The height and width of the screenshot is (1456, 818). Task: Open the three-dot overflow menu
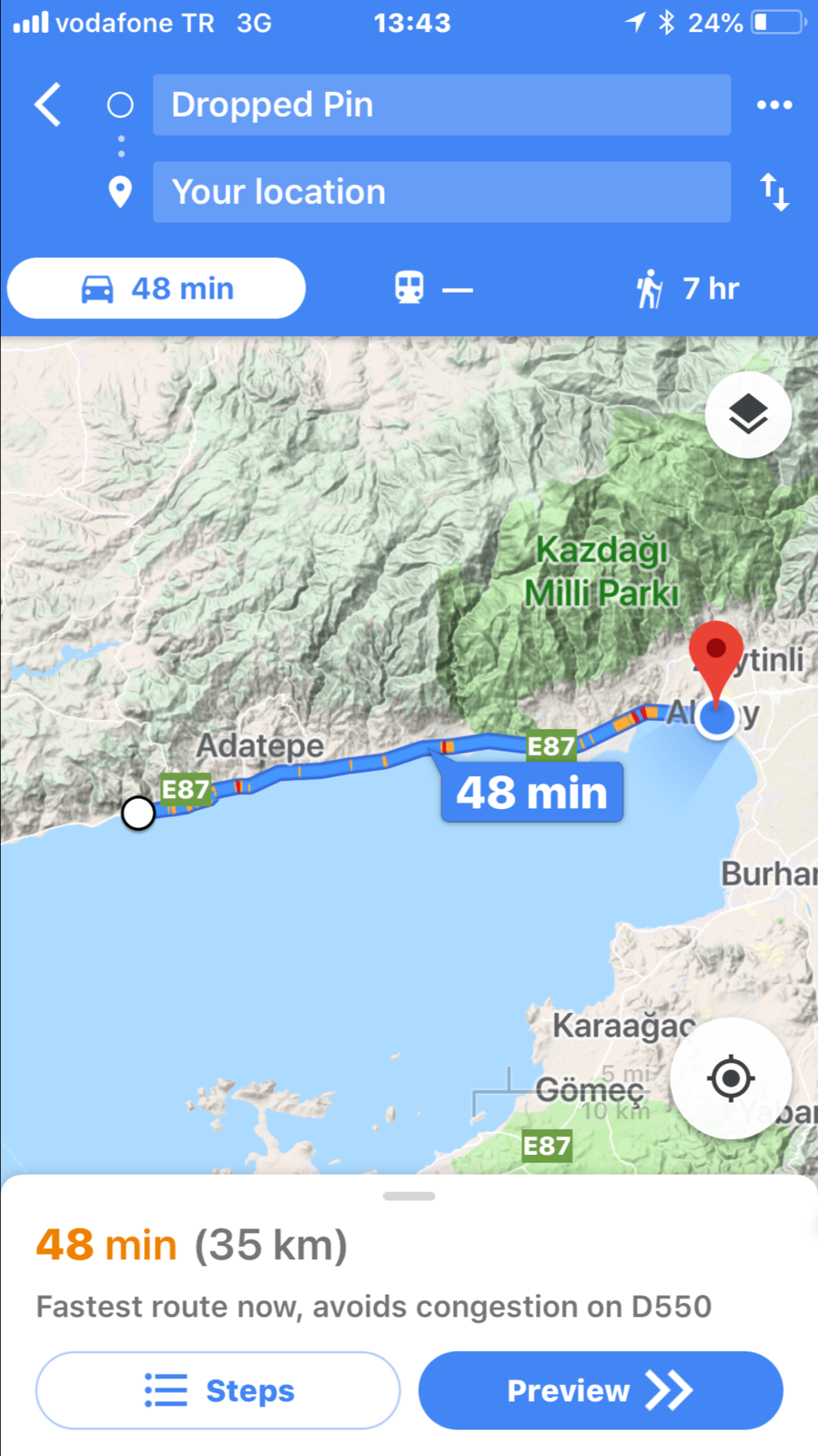pyautogui.click(x=774, y=105)
